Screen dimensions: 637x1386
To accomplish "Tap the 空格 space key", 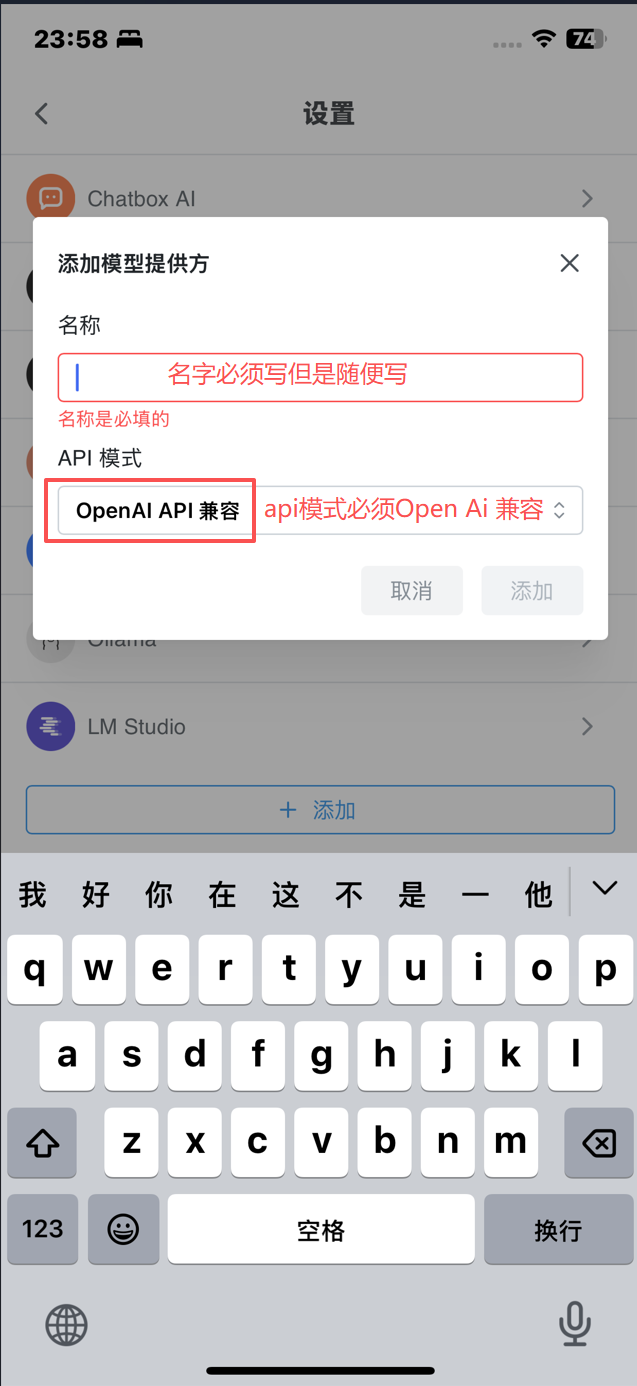I will click(320, 1229).
